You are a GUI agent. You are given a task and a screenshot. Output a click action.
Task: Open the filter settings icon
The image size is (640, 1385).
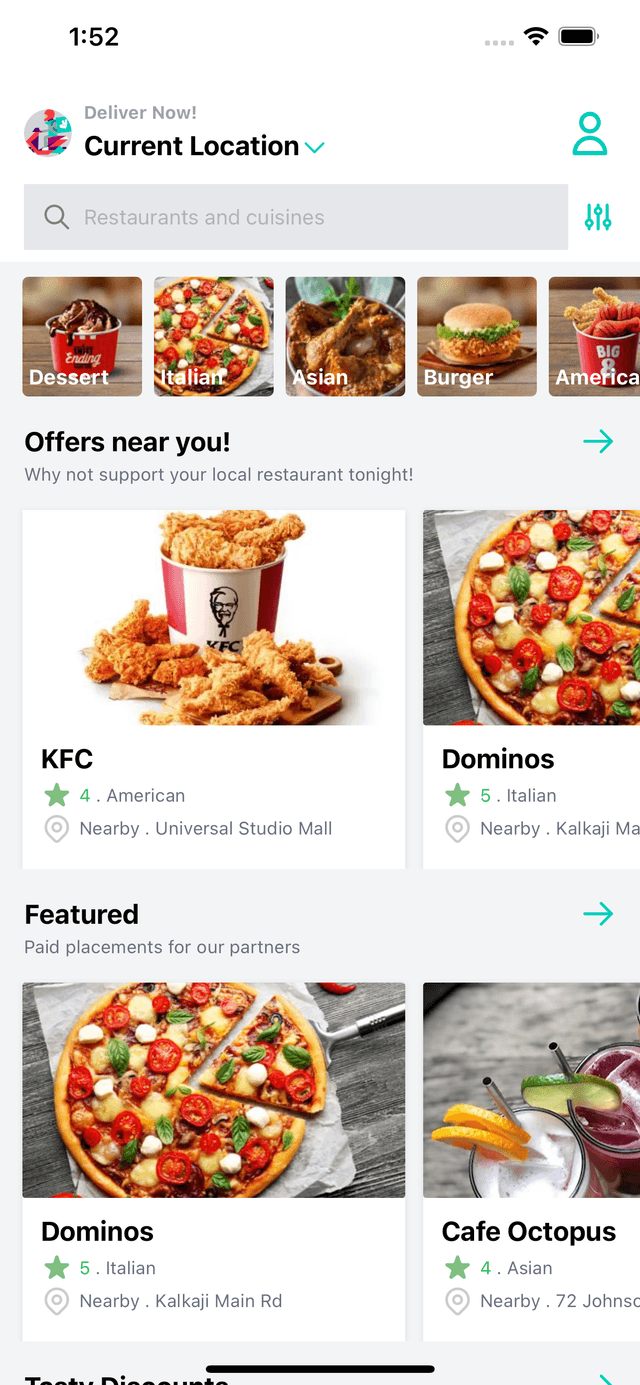coord(598,217)
